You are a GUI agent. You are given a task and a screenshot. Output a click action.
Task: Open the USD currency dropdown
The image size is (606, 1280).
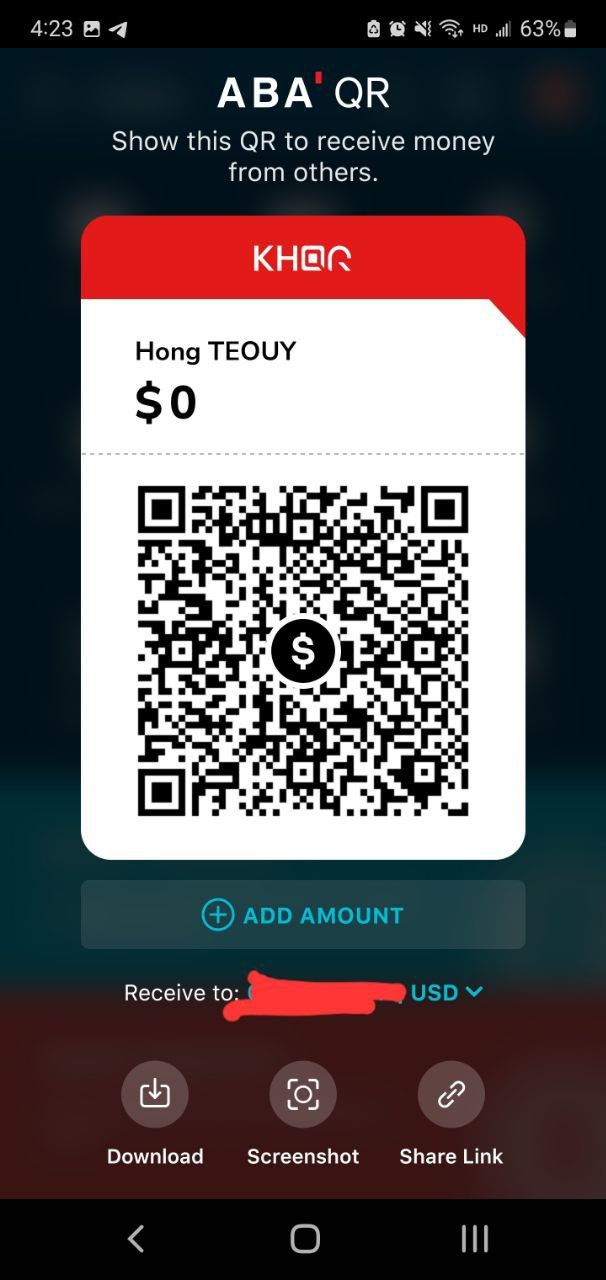(447, 992)
